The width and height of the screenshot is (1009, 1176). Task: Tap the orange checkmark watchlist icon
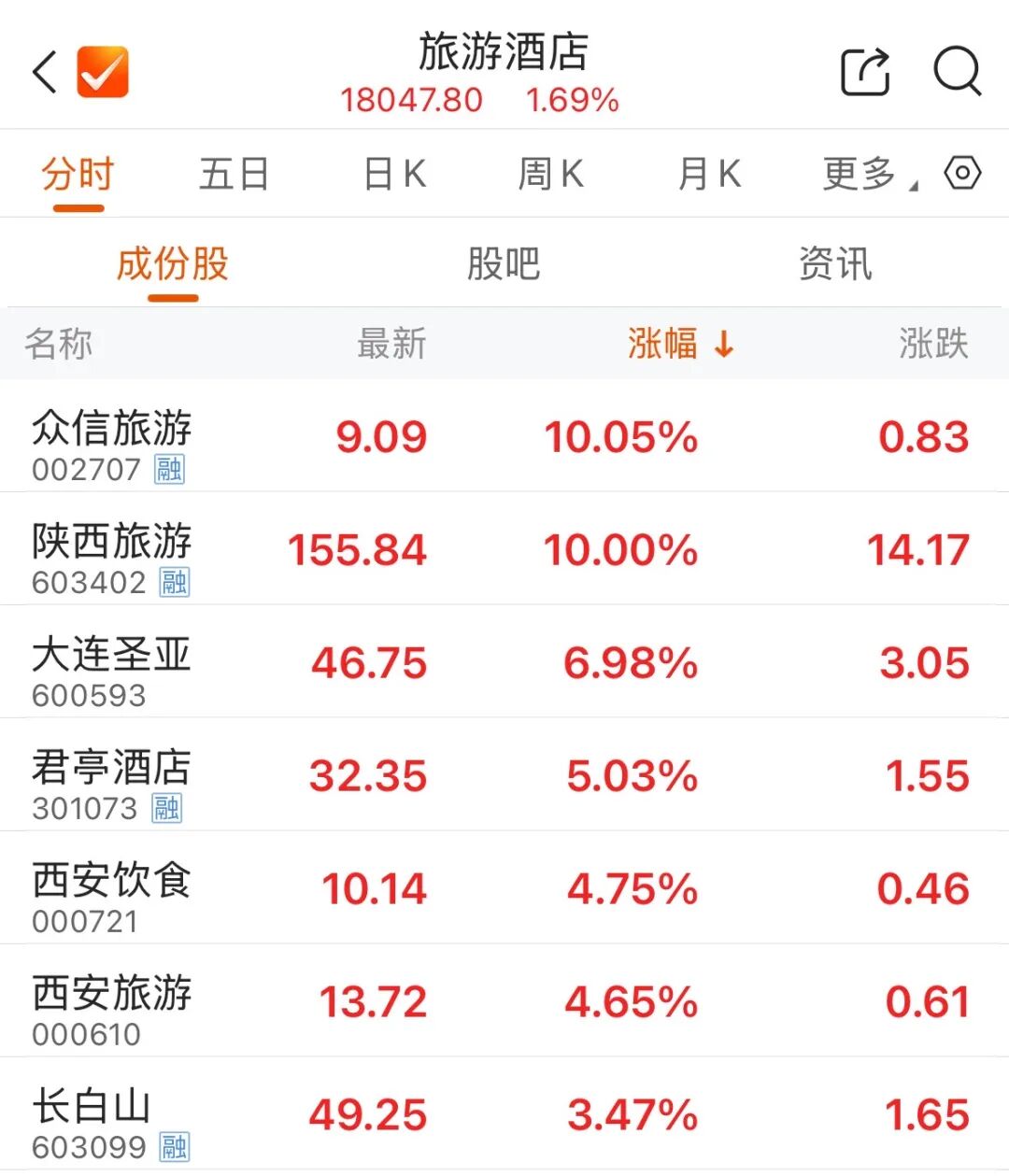coord(103,72)
